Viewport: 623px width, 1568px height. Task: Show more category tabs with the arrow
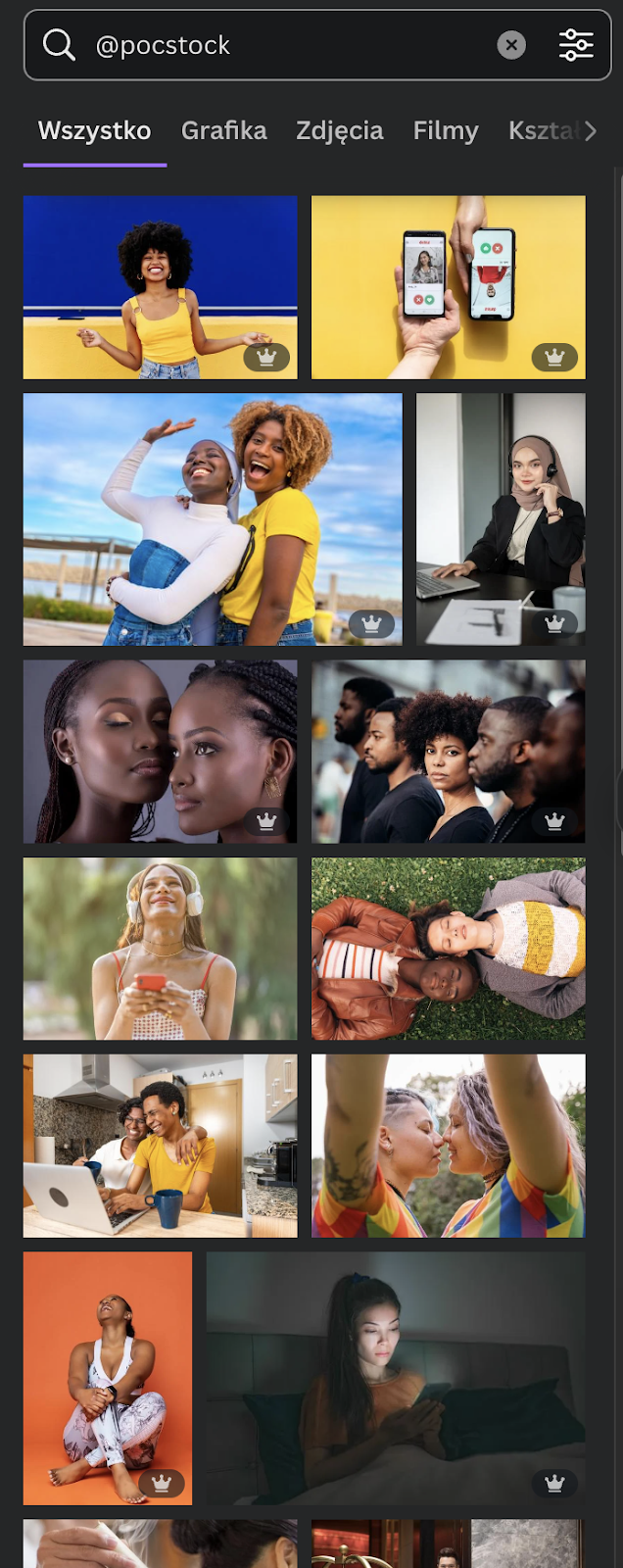pyautogui.click(x=591, y=131)
